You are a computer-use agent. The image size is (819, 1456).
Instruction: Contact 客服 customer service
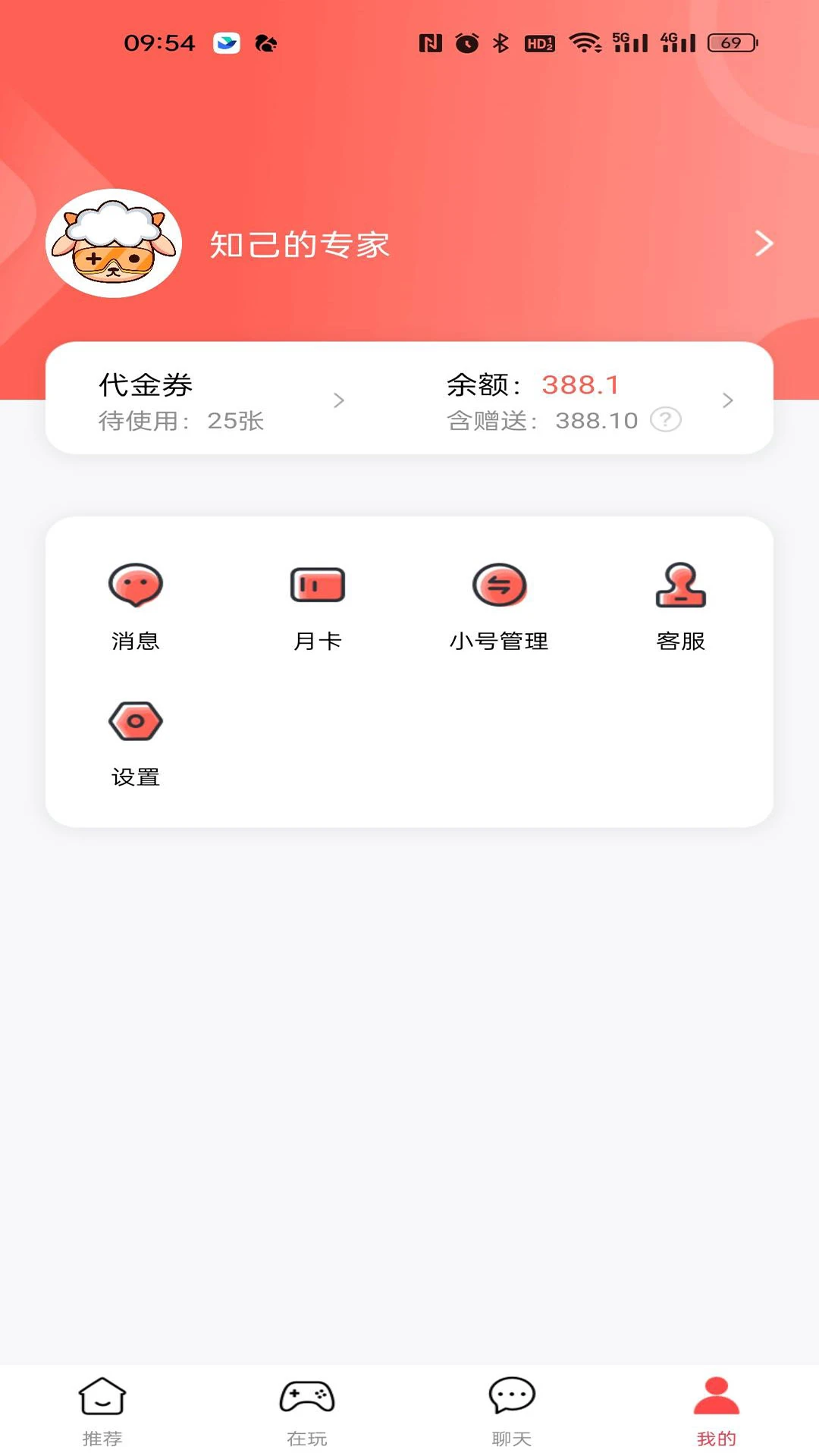681,585
